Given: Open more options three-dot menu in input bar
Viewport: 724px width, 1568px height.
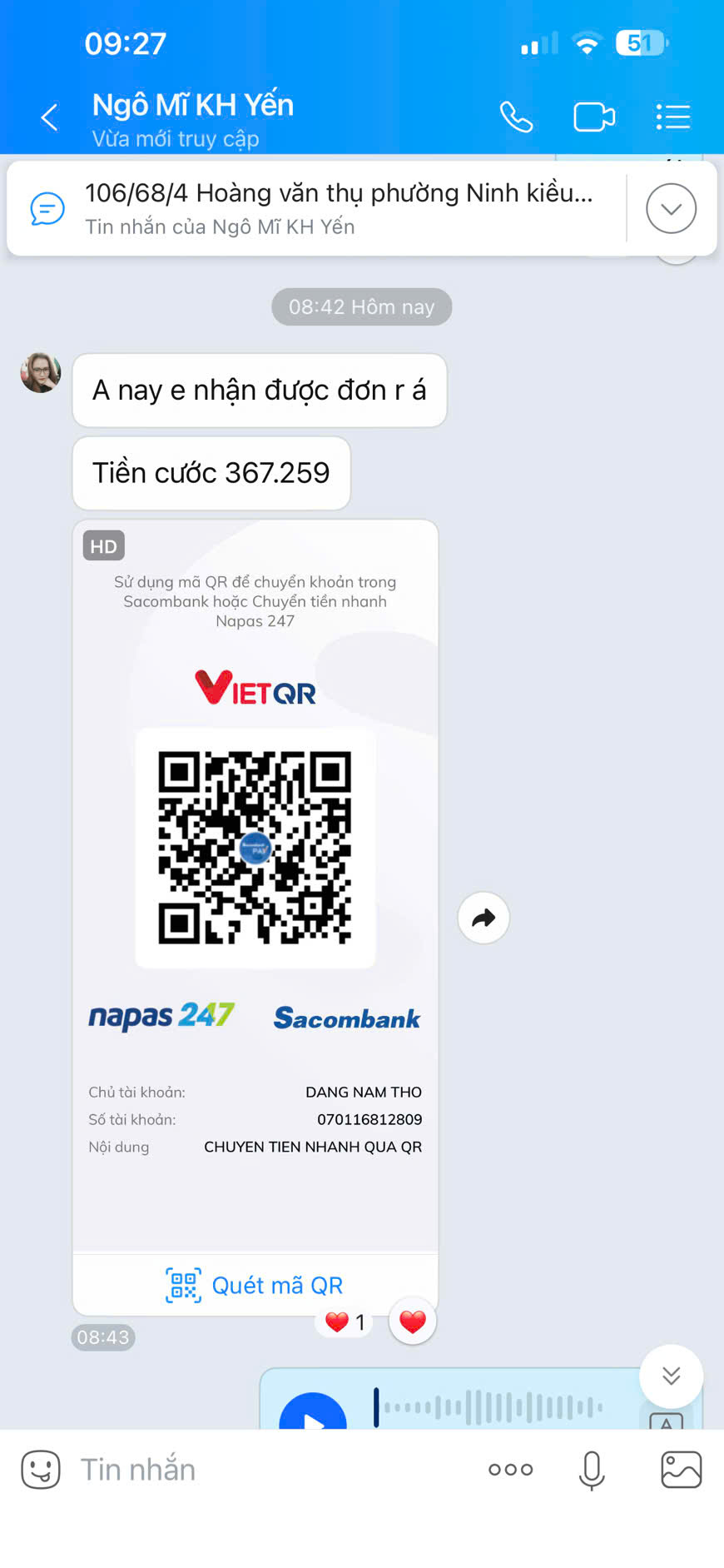Looking at the screenshot, I should click(511, 1470).
